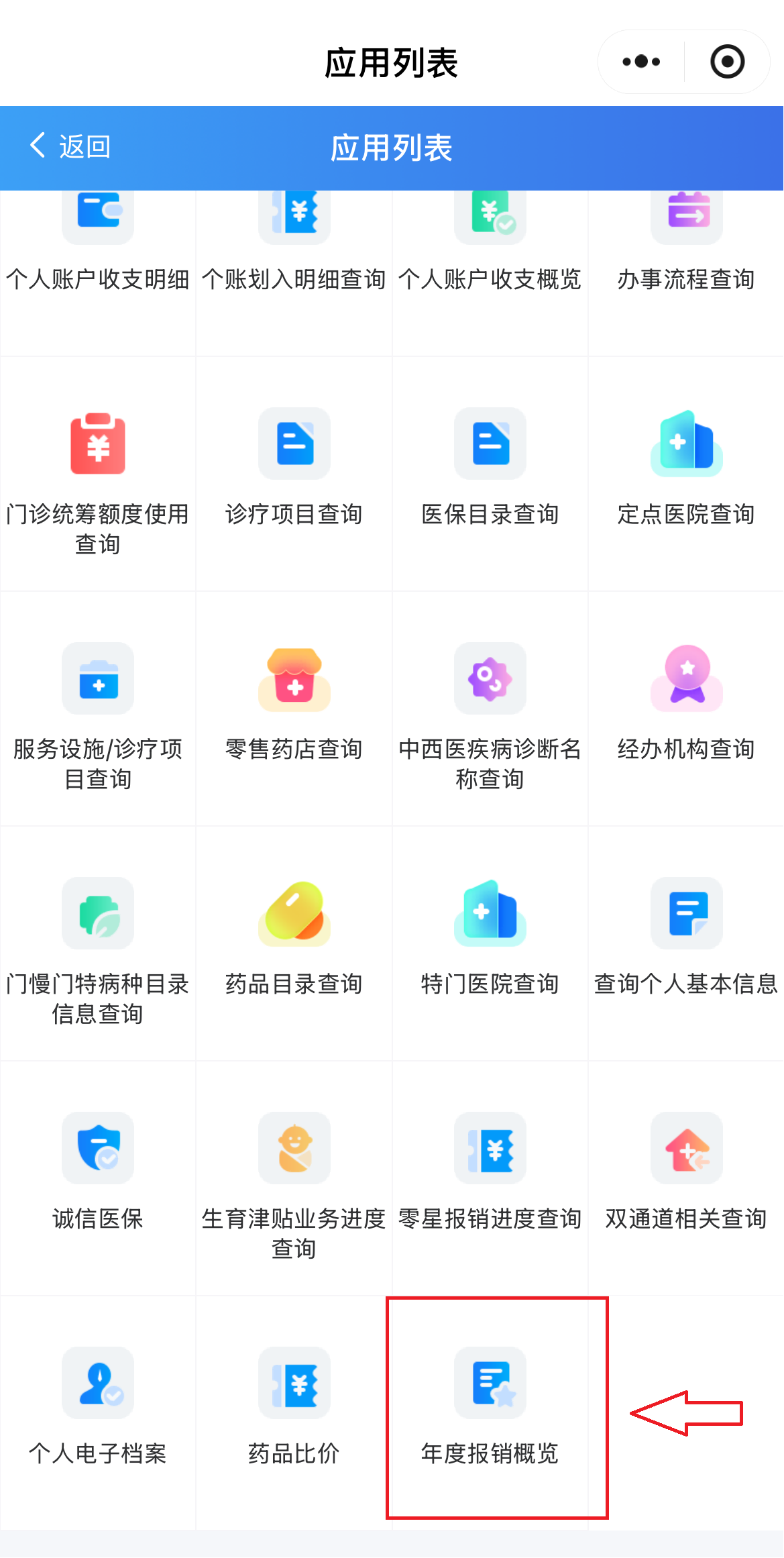Open 零售药店查询
784x1558 pixels.
294,705
